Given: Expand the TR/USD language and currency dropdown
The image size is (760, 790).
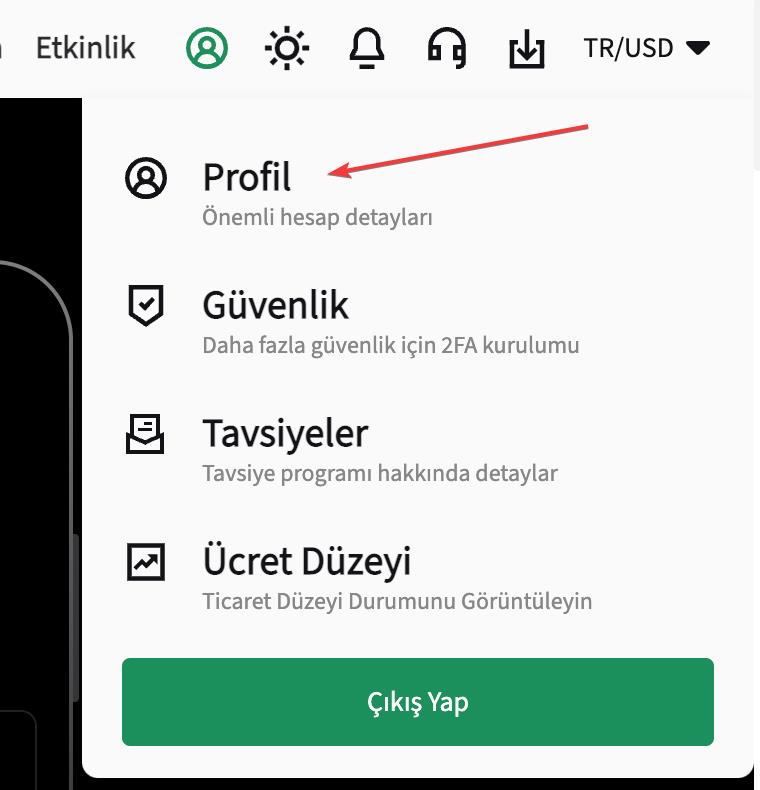Looking at the screenshot, I should click(x=646, y=47).
